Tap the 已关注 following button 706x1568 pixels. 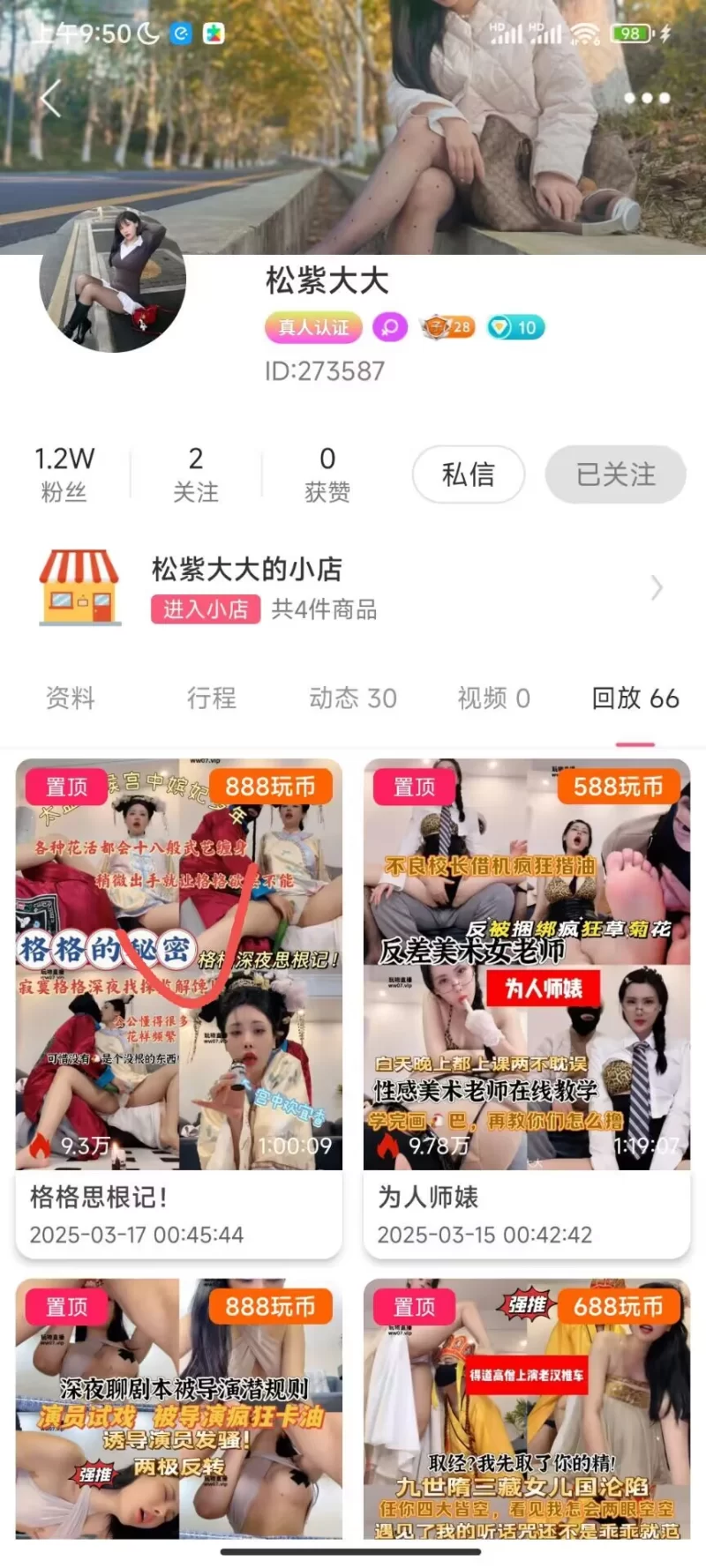[615, 474]
